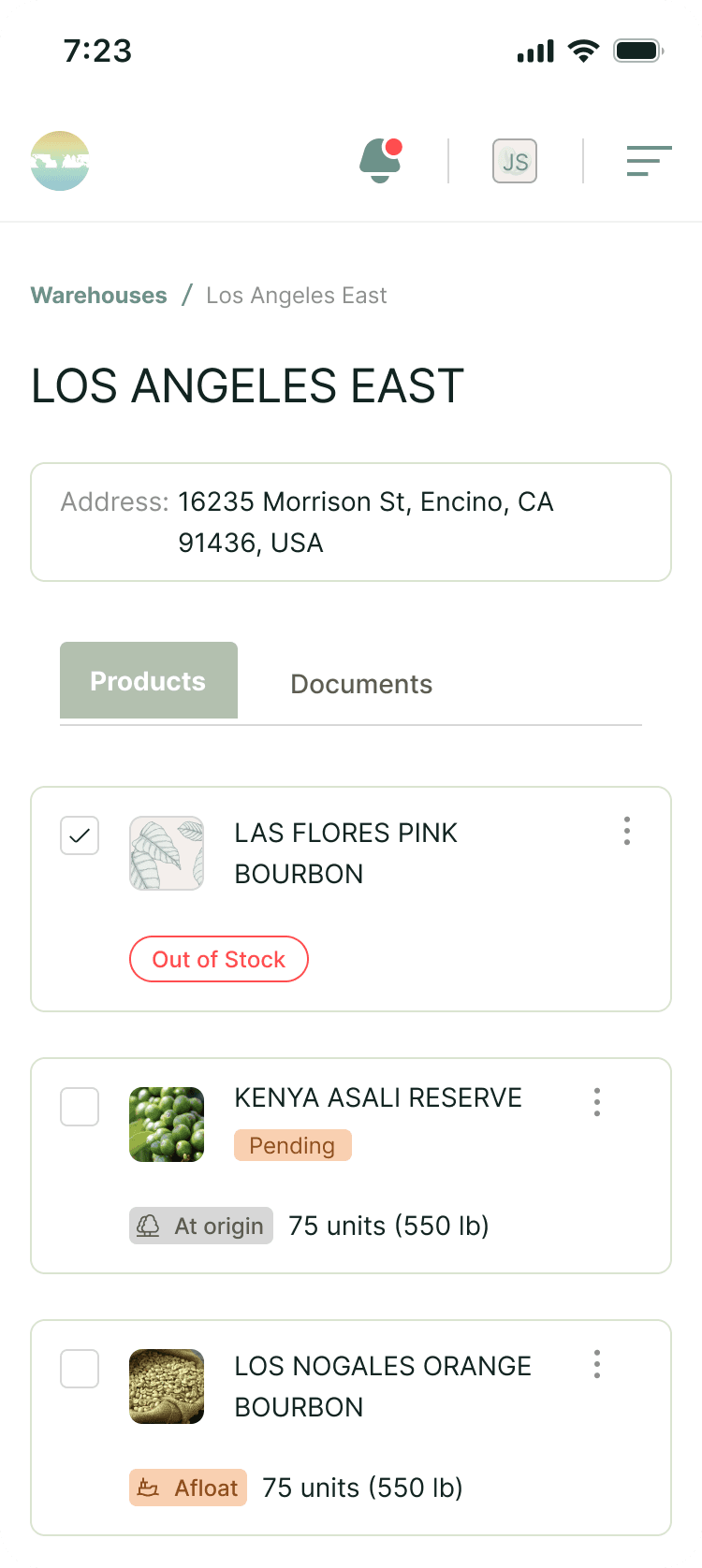Open the JS profile avatar
702x1568 pixels.
coord(515,161)
